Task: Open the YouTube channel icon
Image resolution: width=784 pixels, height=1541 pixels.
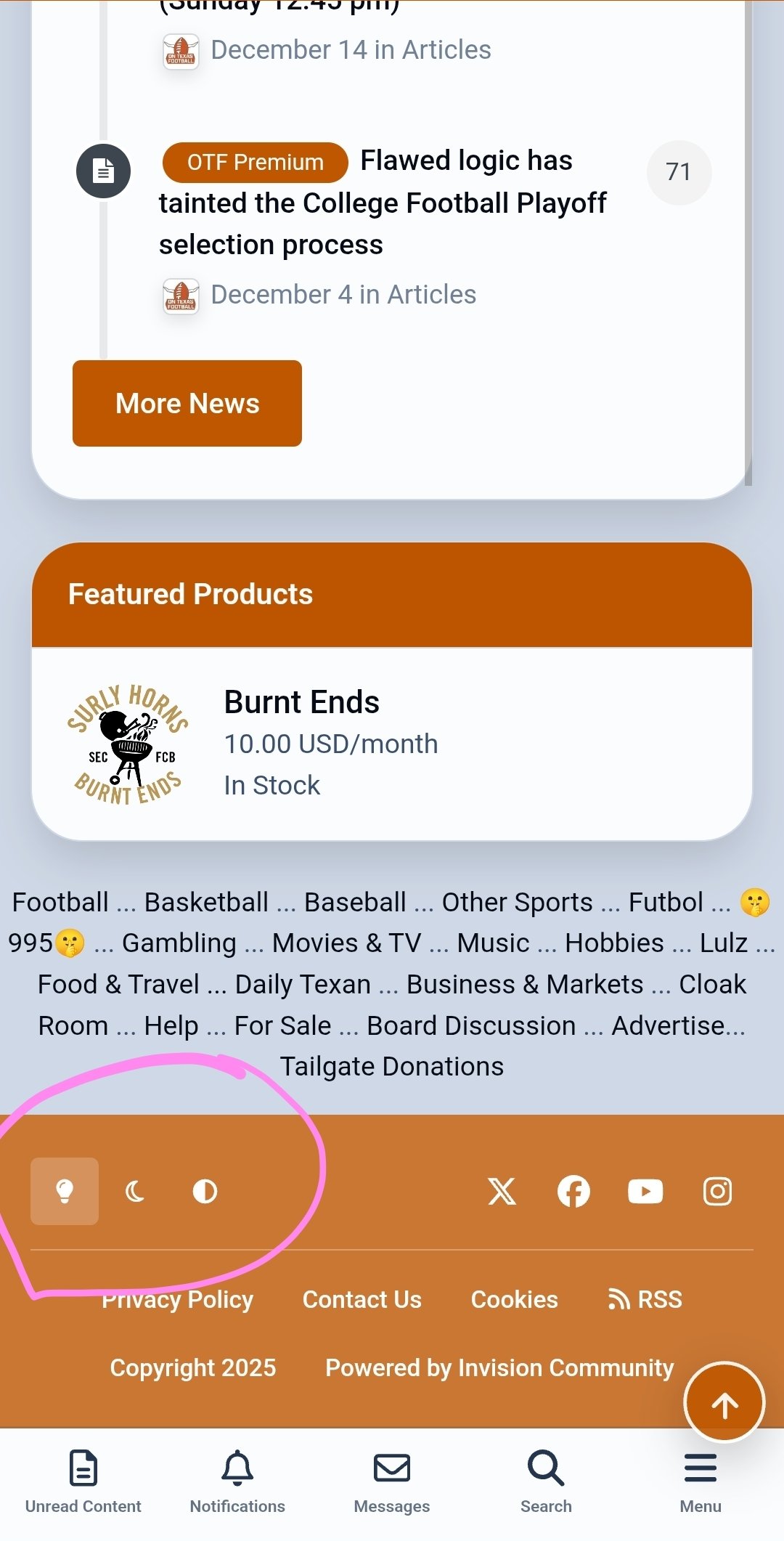Action: [645, 1192]
